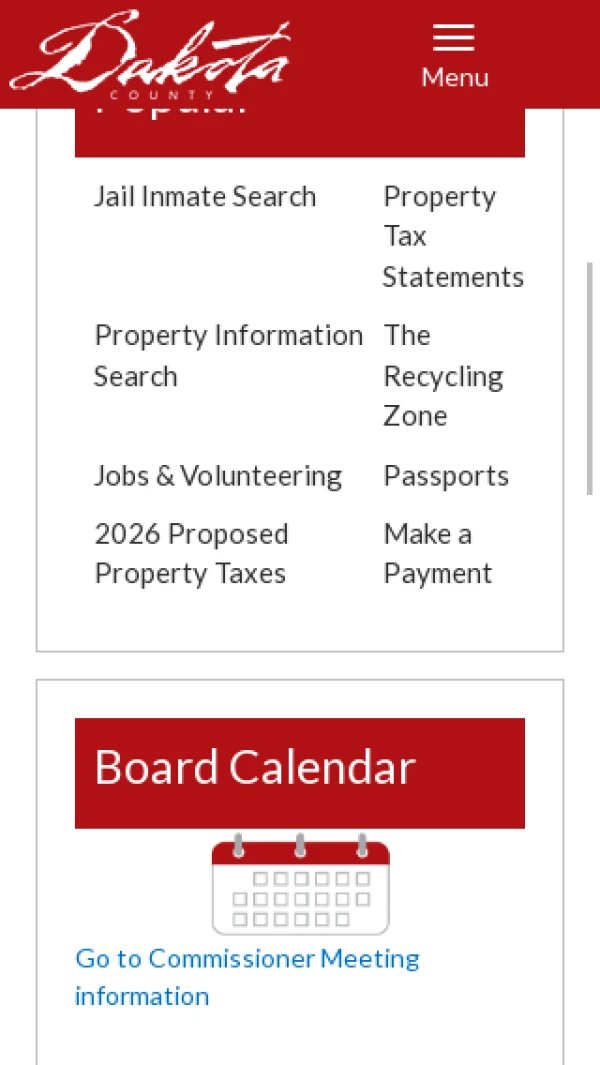The height and width of the screenshot is (1065, 600).
Task: Open Property Information Search
Action: click(x=228, y=355)
